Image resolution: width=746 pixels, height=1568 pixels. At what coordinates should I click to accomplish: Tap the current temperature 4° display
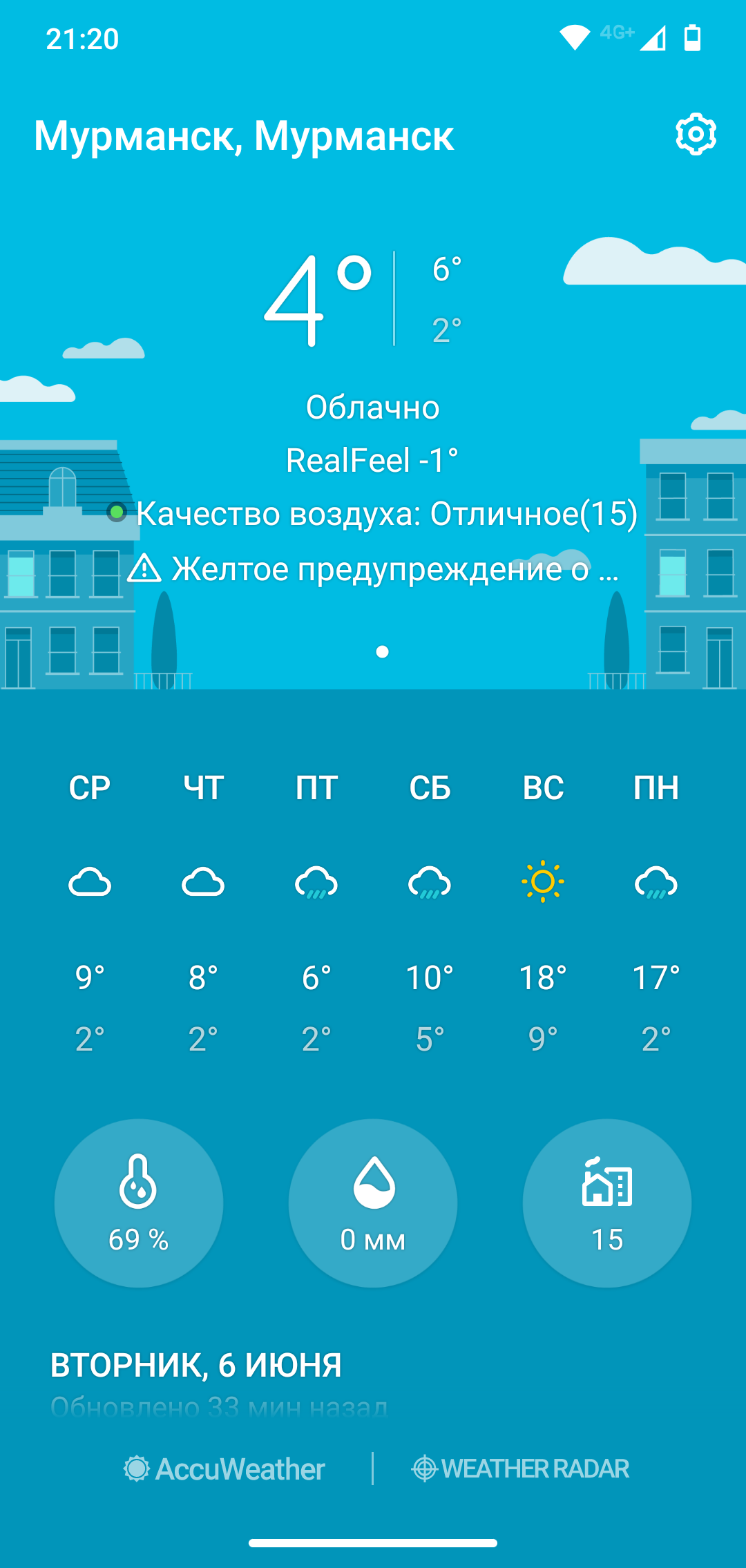click(318, 298)
